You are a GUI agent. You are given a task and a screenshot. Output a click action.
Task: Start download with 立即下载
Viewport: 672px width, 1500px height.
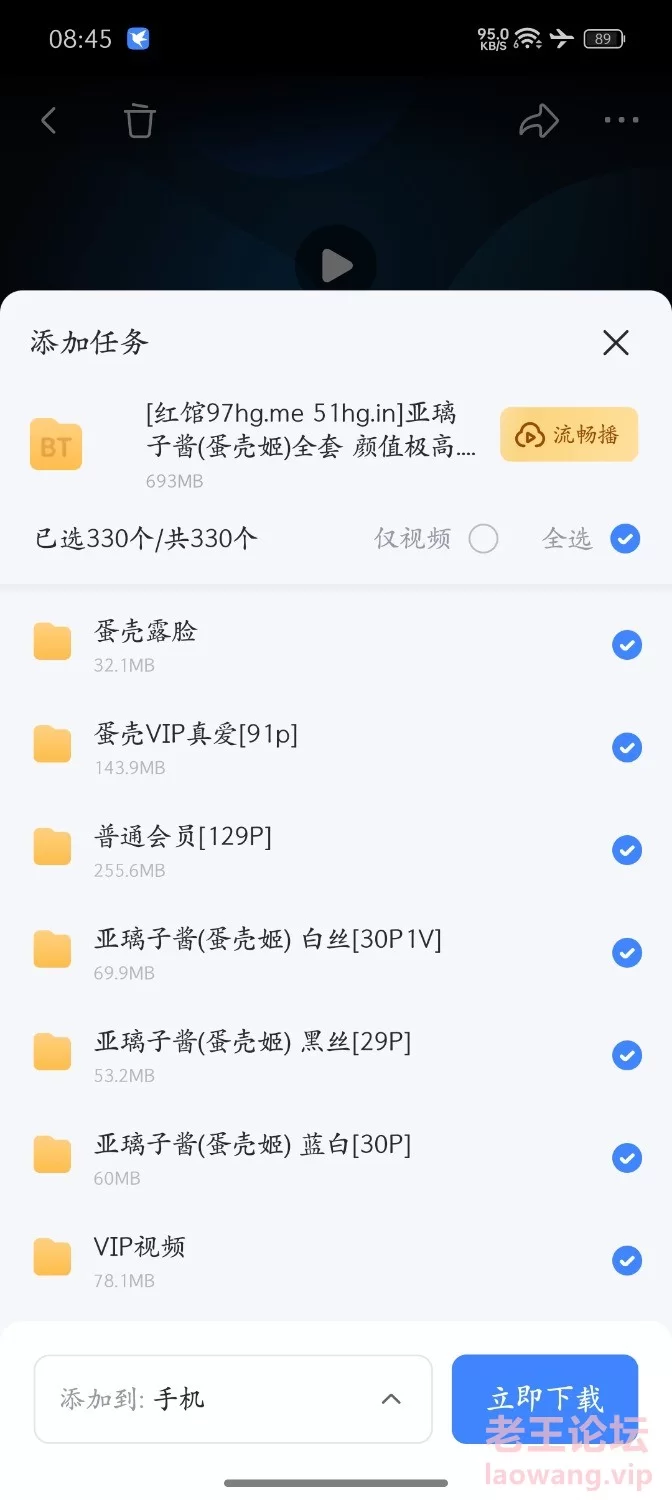point(545,1399)
